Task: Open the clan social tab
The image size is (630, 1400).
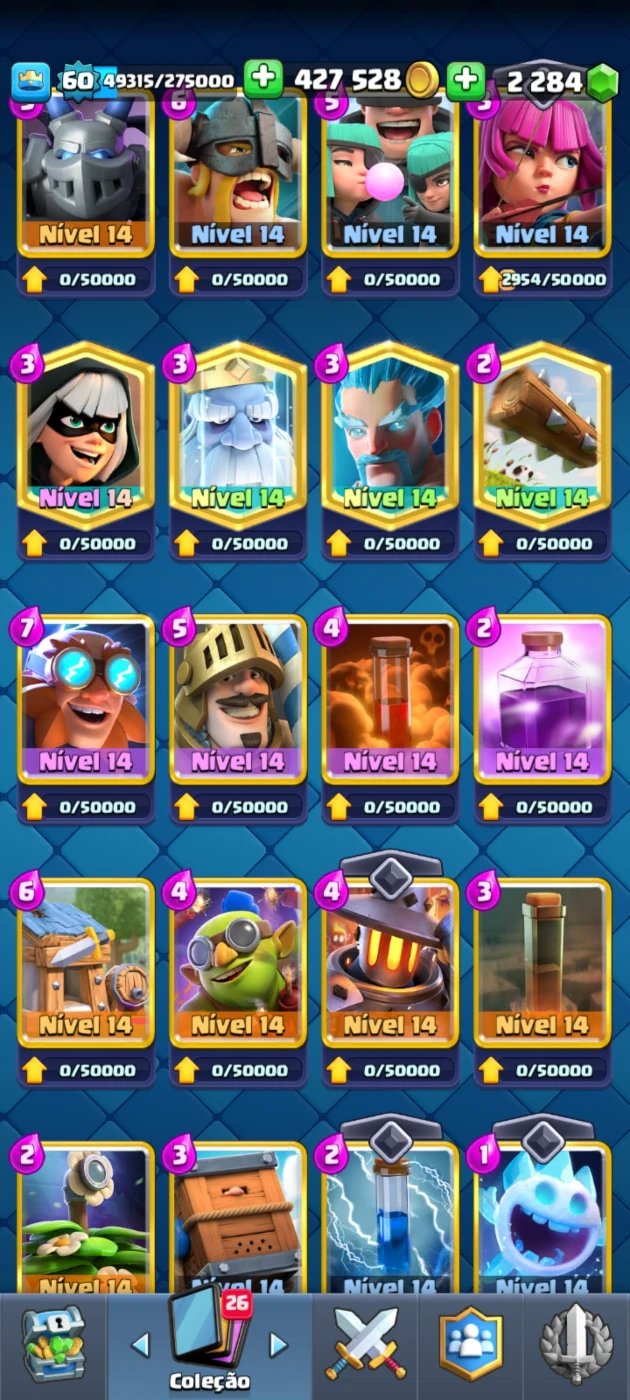Action: click(x=471, y=1346)
